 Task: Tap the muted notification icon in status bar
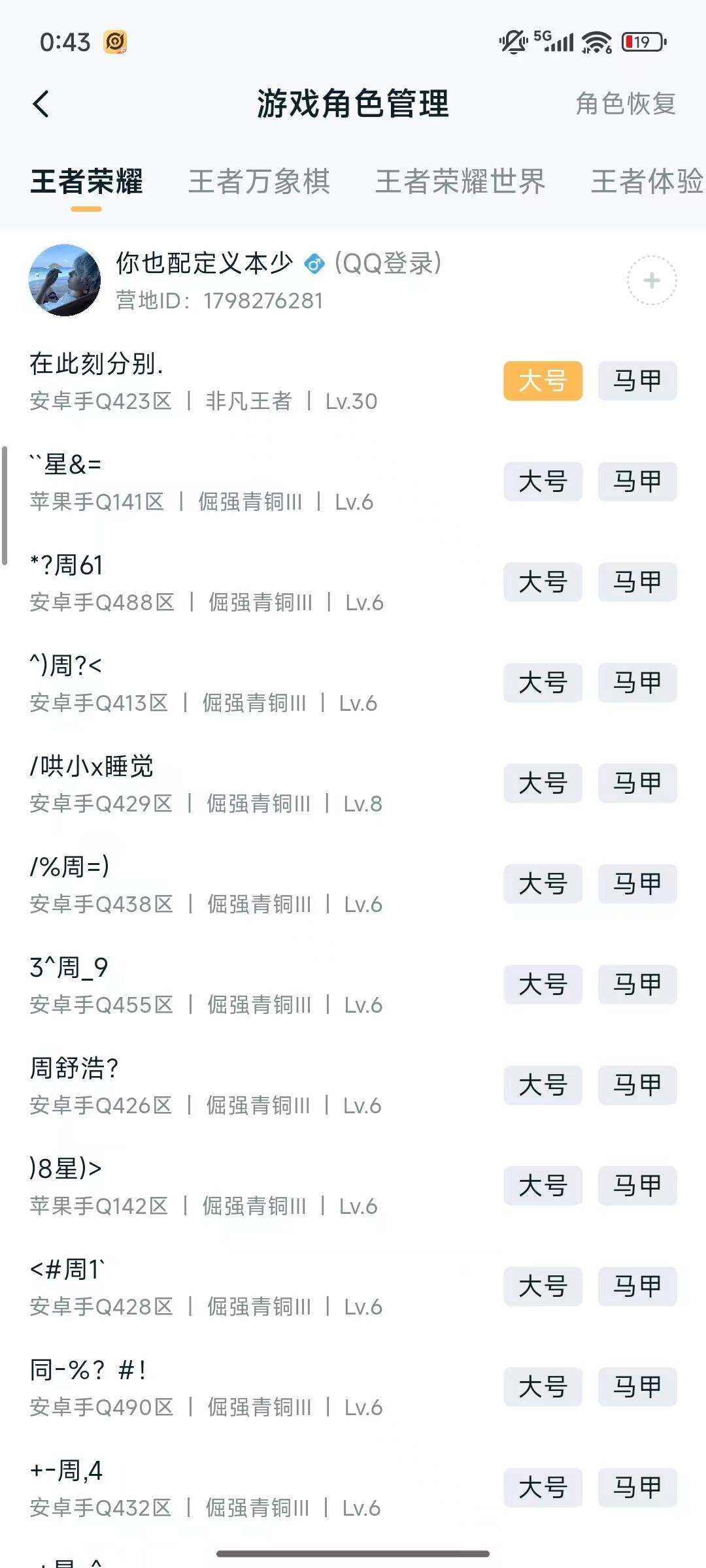(511, 41)
